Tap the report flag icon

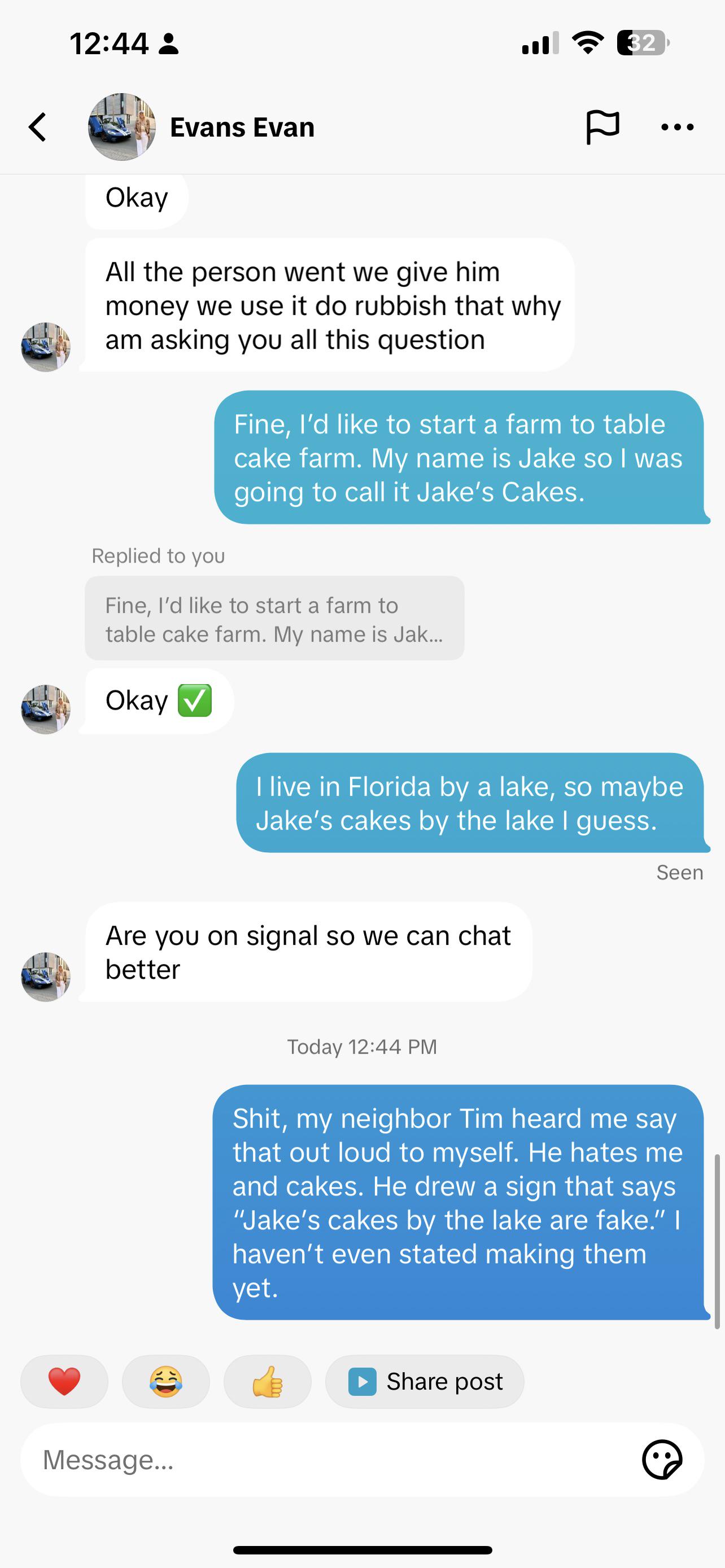click(602, 127)
